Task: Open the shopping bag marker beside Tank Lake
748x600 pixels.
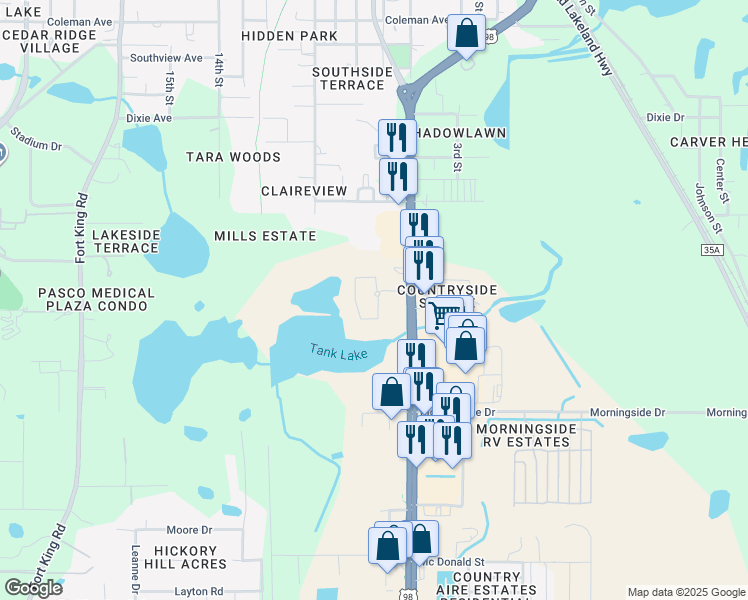Action: (x=391, y=392)
